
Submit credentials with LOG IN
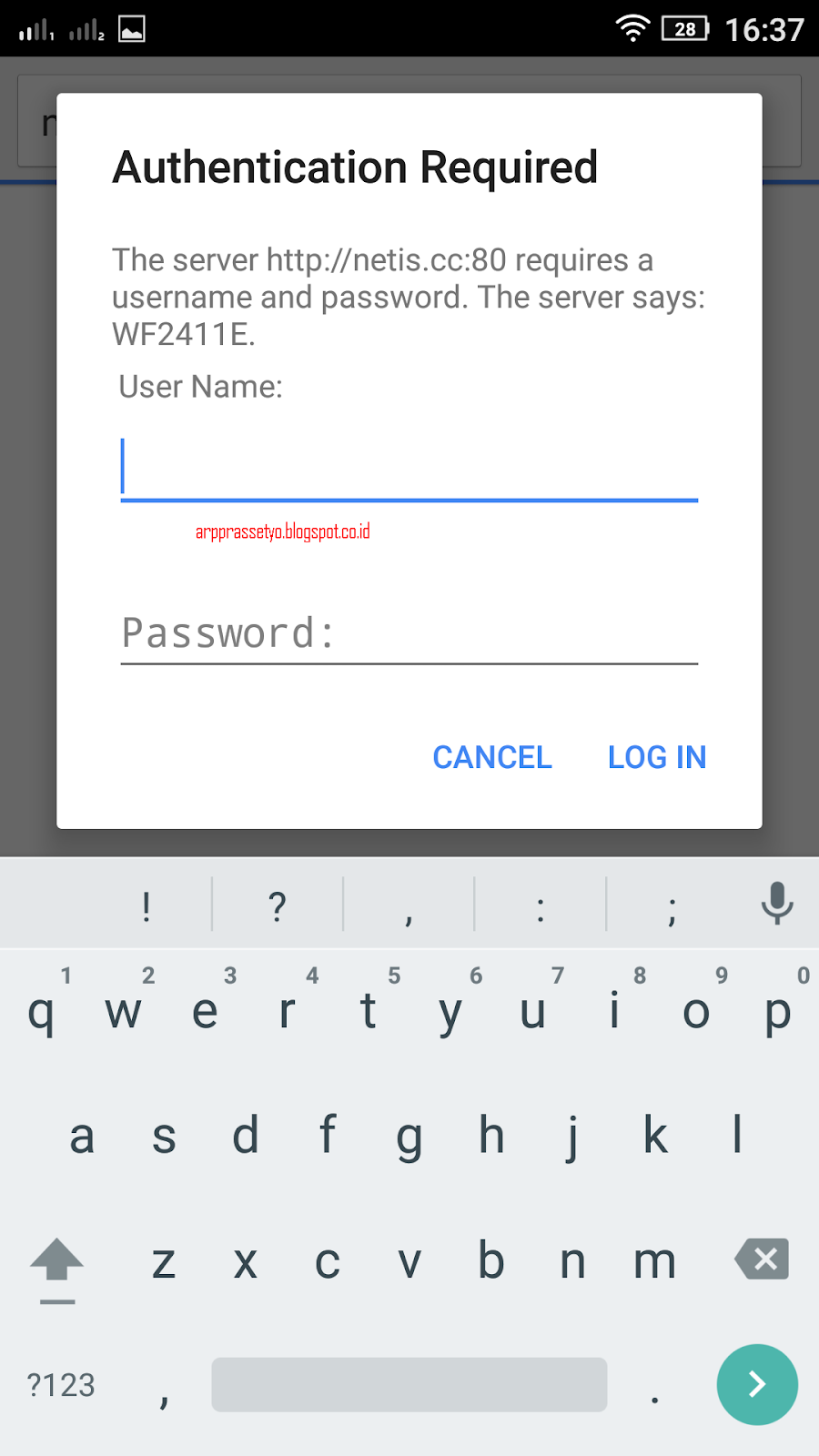coord(657,757)
